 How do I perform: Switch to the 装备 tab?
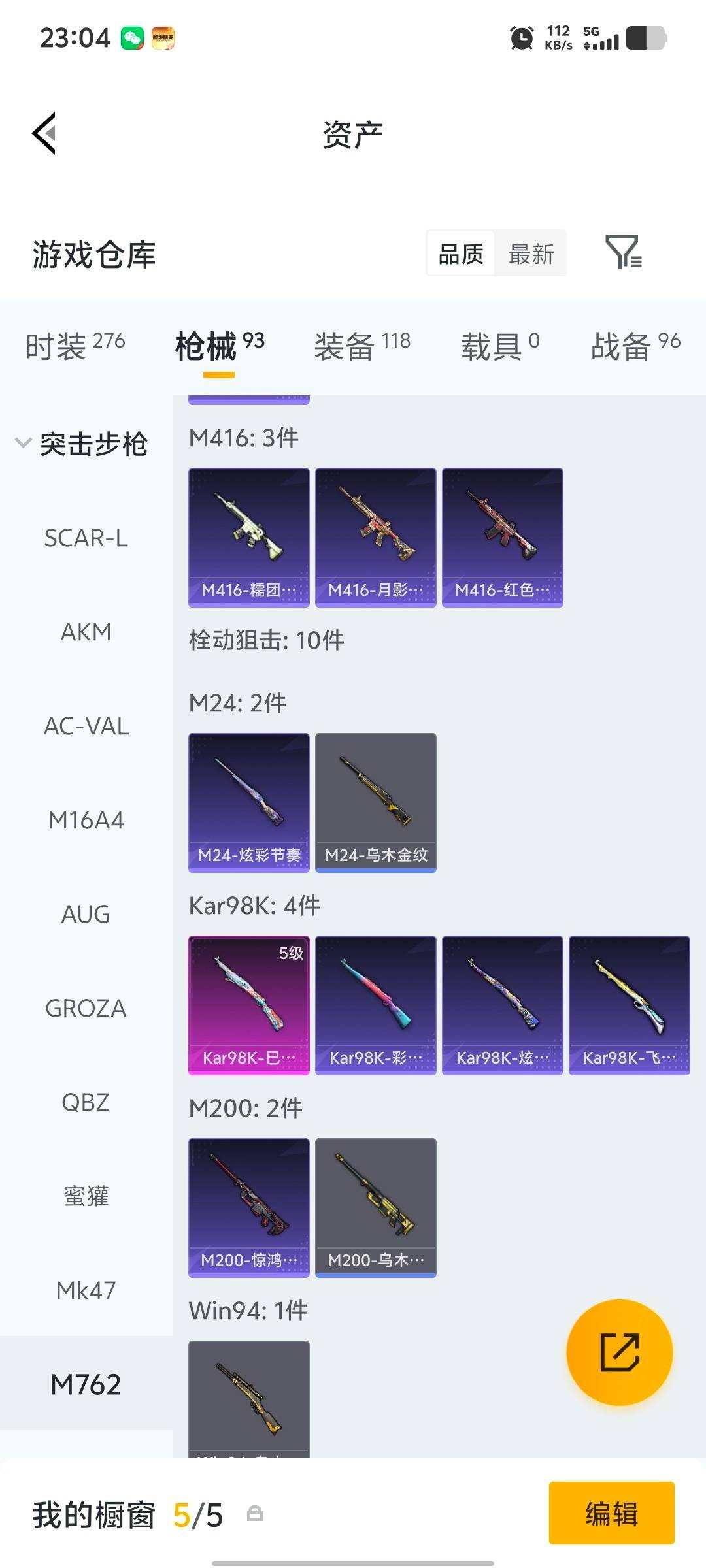361,345
